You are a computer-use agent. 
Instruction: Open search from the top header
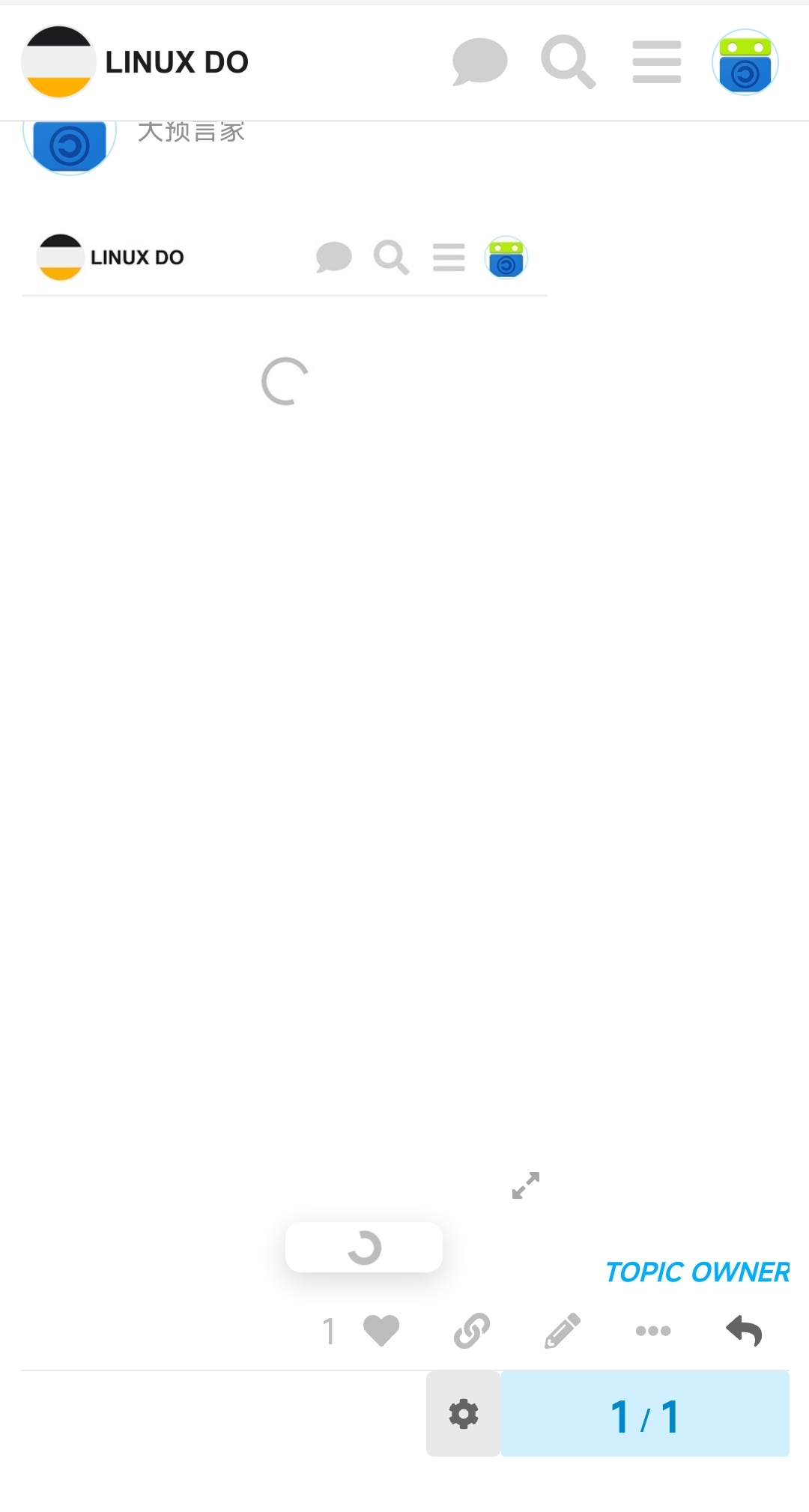tap(569, 61)
